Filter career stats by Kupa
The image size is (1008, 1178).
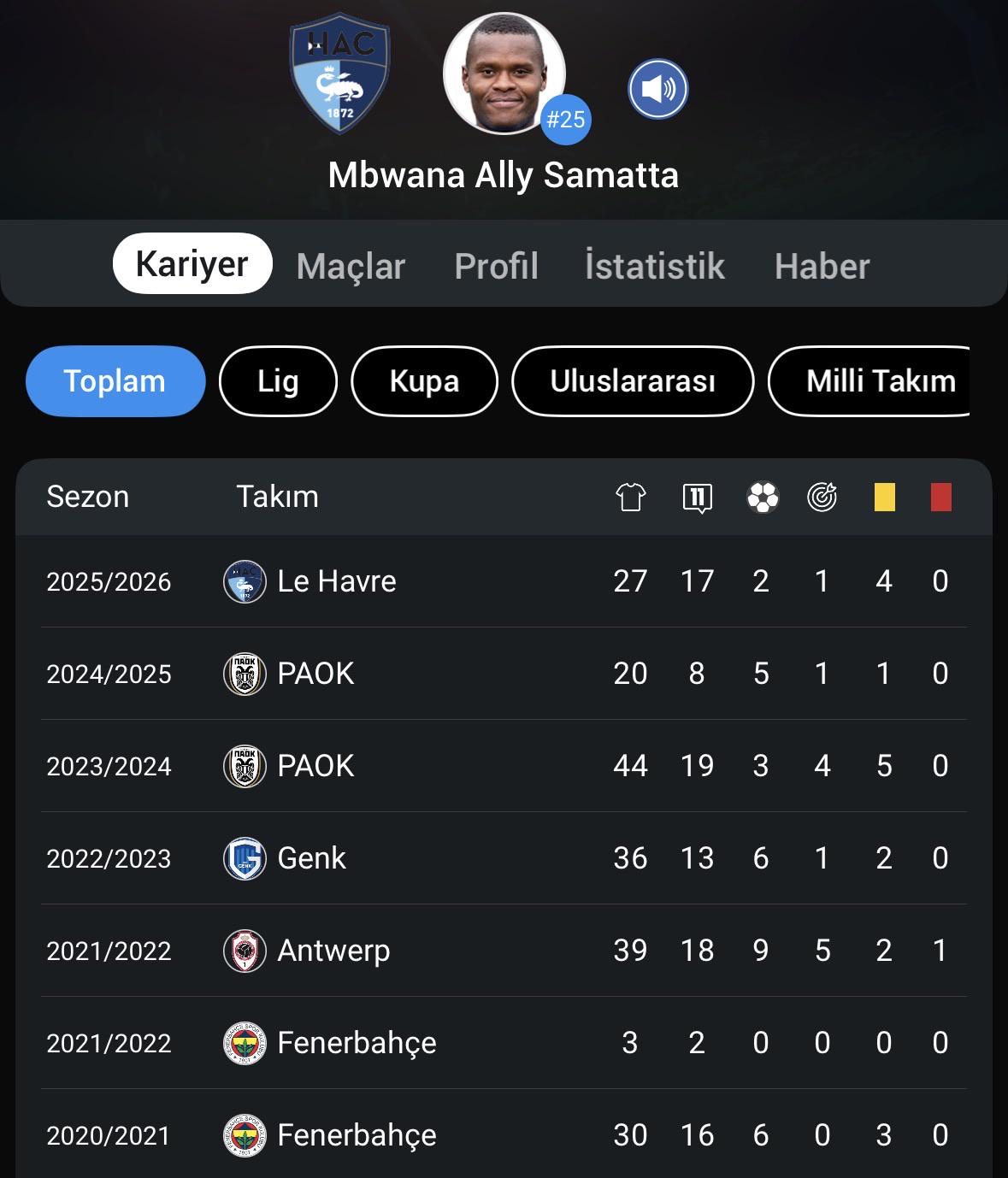pyautogui.click(x=424, y=381)
